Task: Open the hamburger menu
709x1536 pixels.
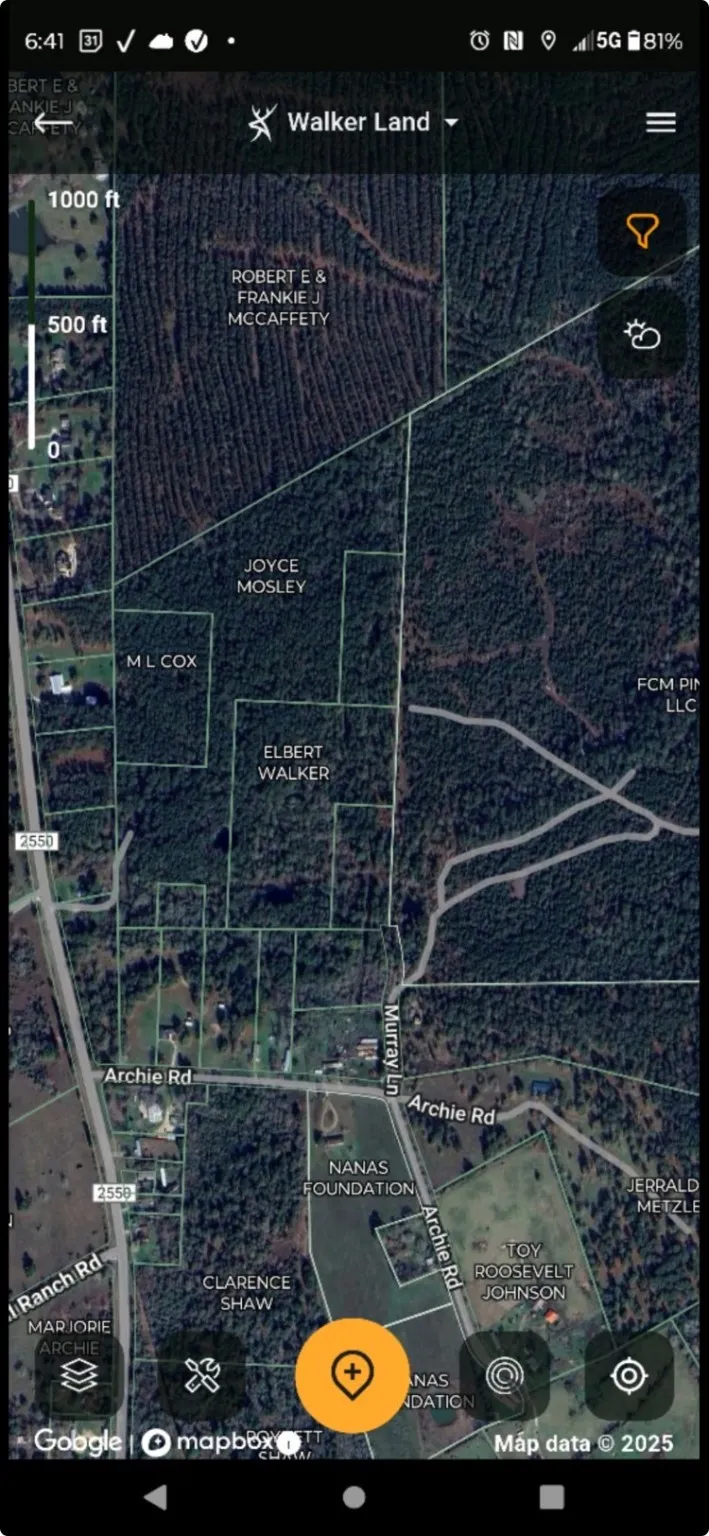Action: coord(660,123)
